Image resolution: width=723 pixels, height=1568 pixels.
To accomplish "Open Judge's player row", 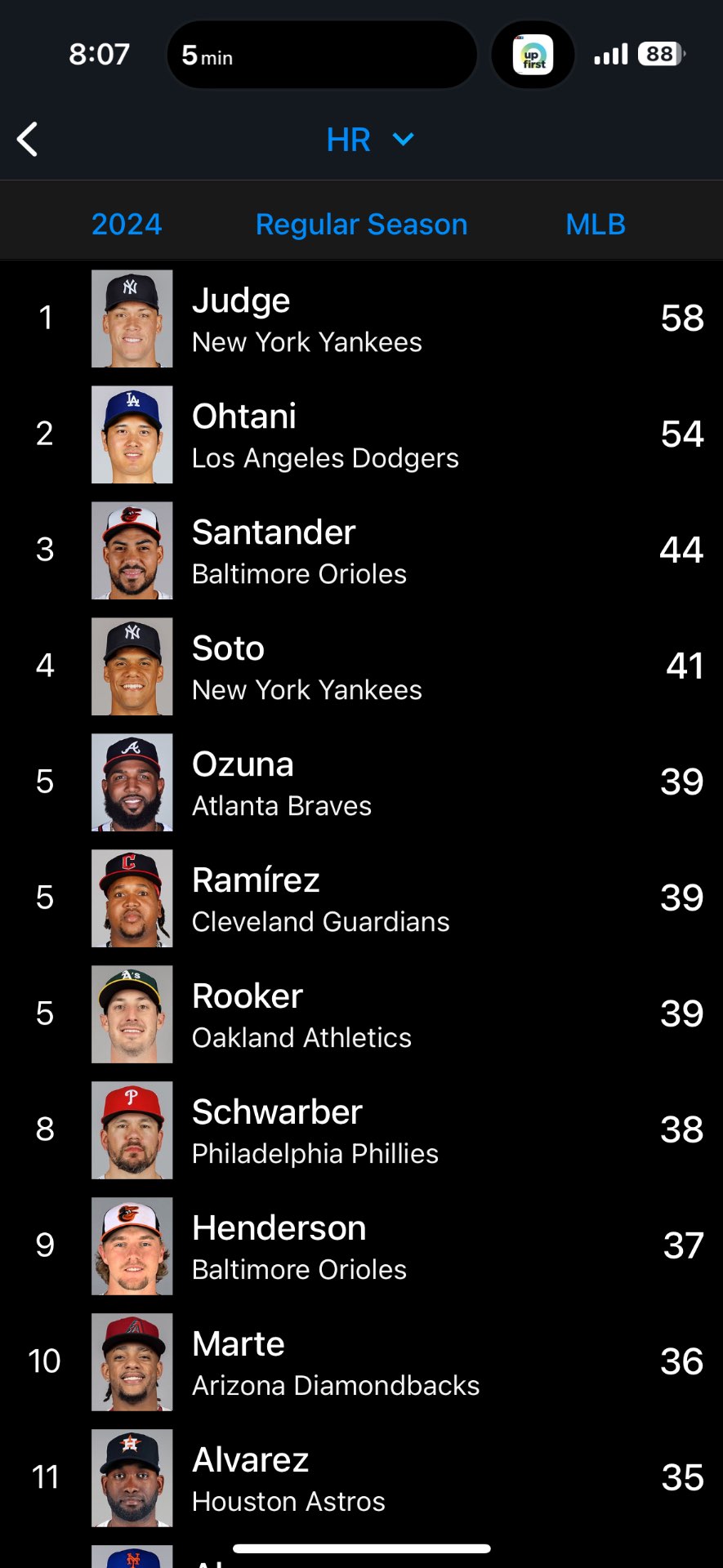I will click(x=361, y=318).
